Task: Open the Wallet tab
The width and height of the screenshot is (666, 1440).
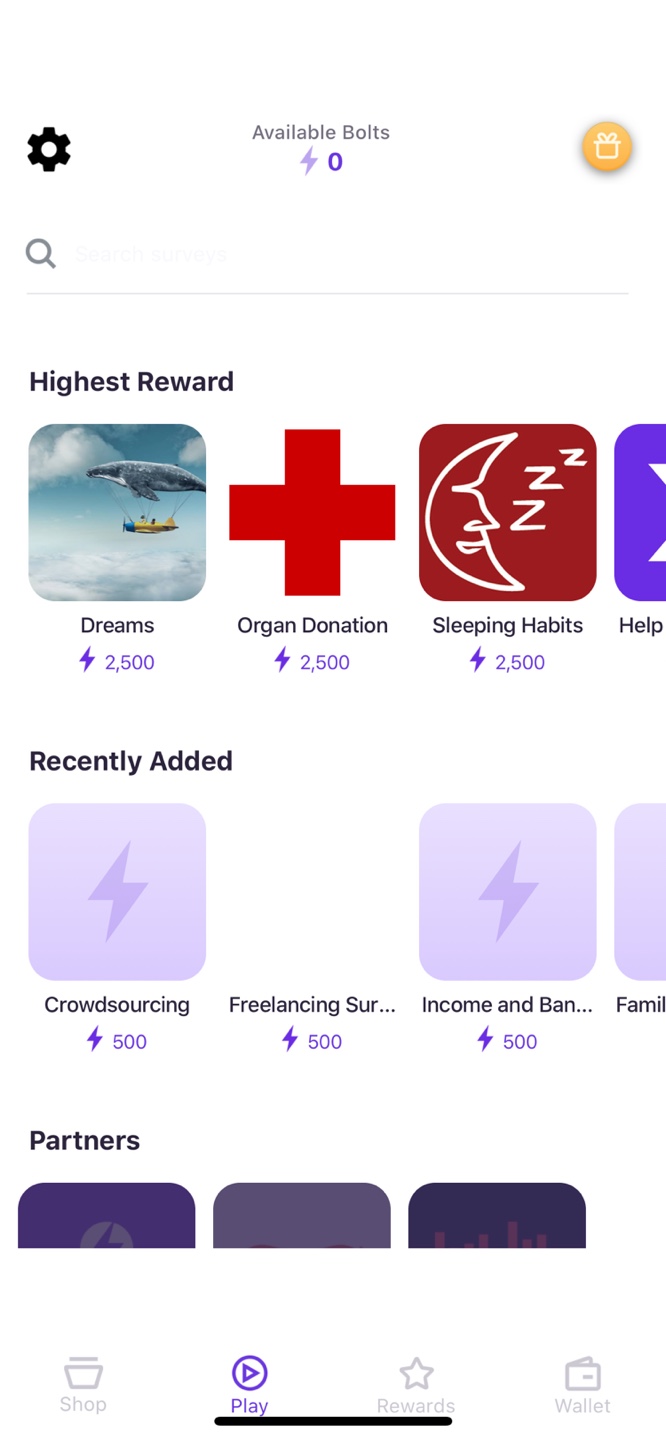Action: (582, 1385)
